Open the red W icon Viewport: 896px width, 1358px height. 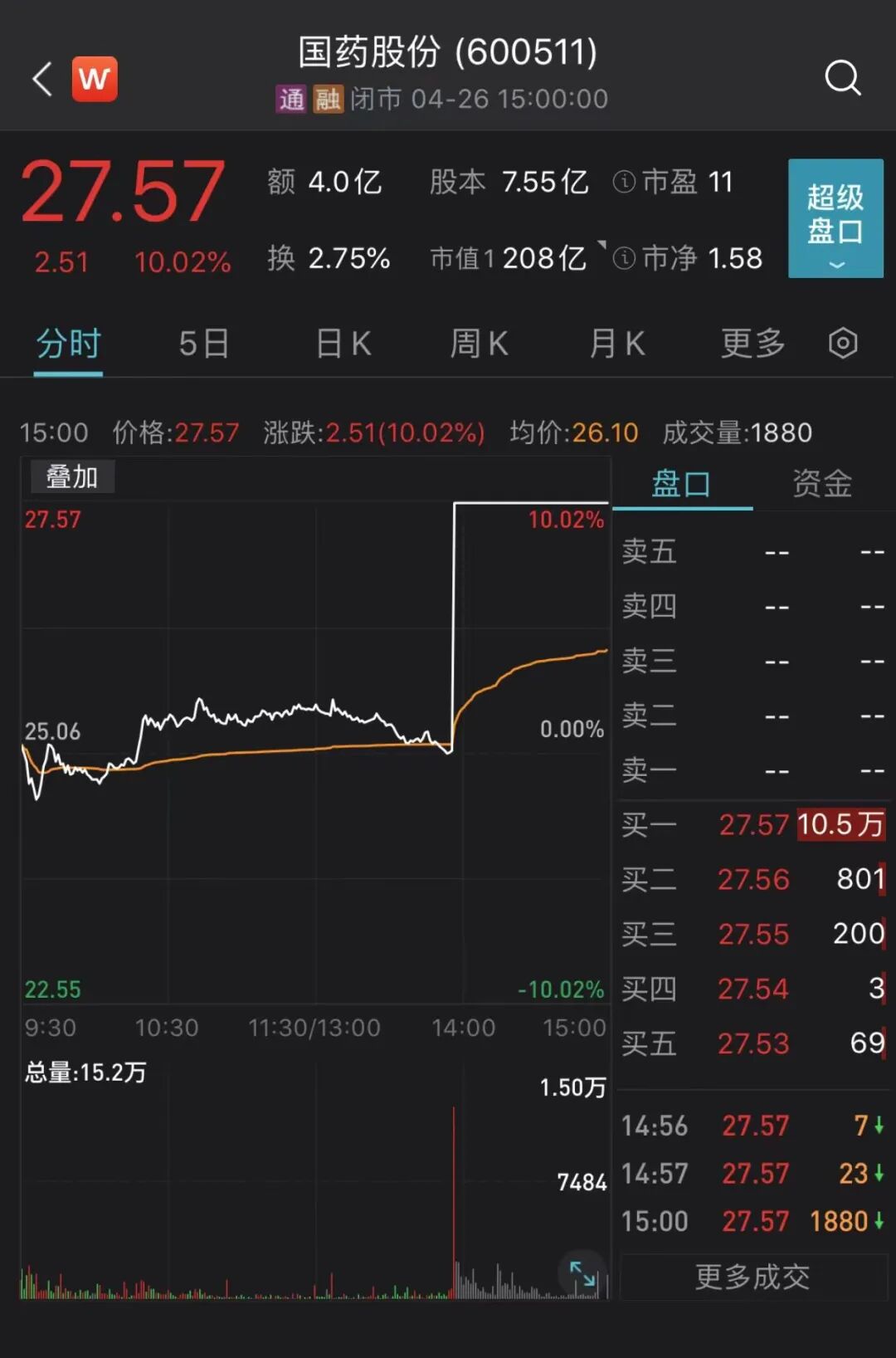pyautogui.click(x=95, y=79)
